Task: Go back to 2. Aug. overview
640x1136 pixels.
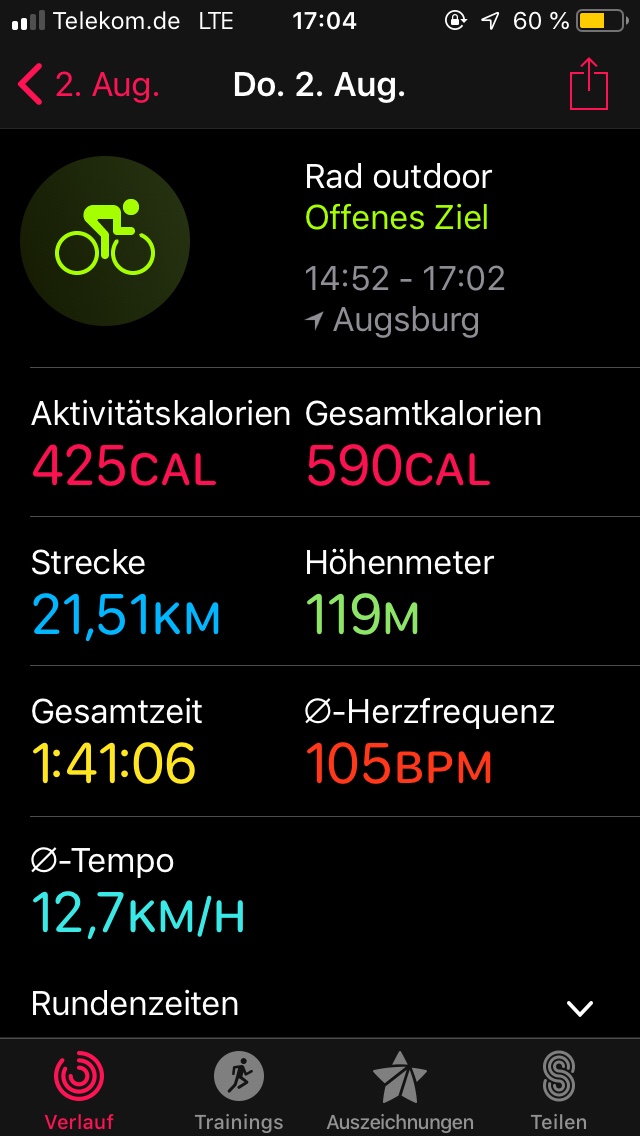Action: pos(88,85)
